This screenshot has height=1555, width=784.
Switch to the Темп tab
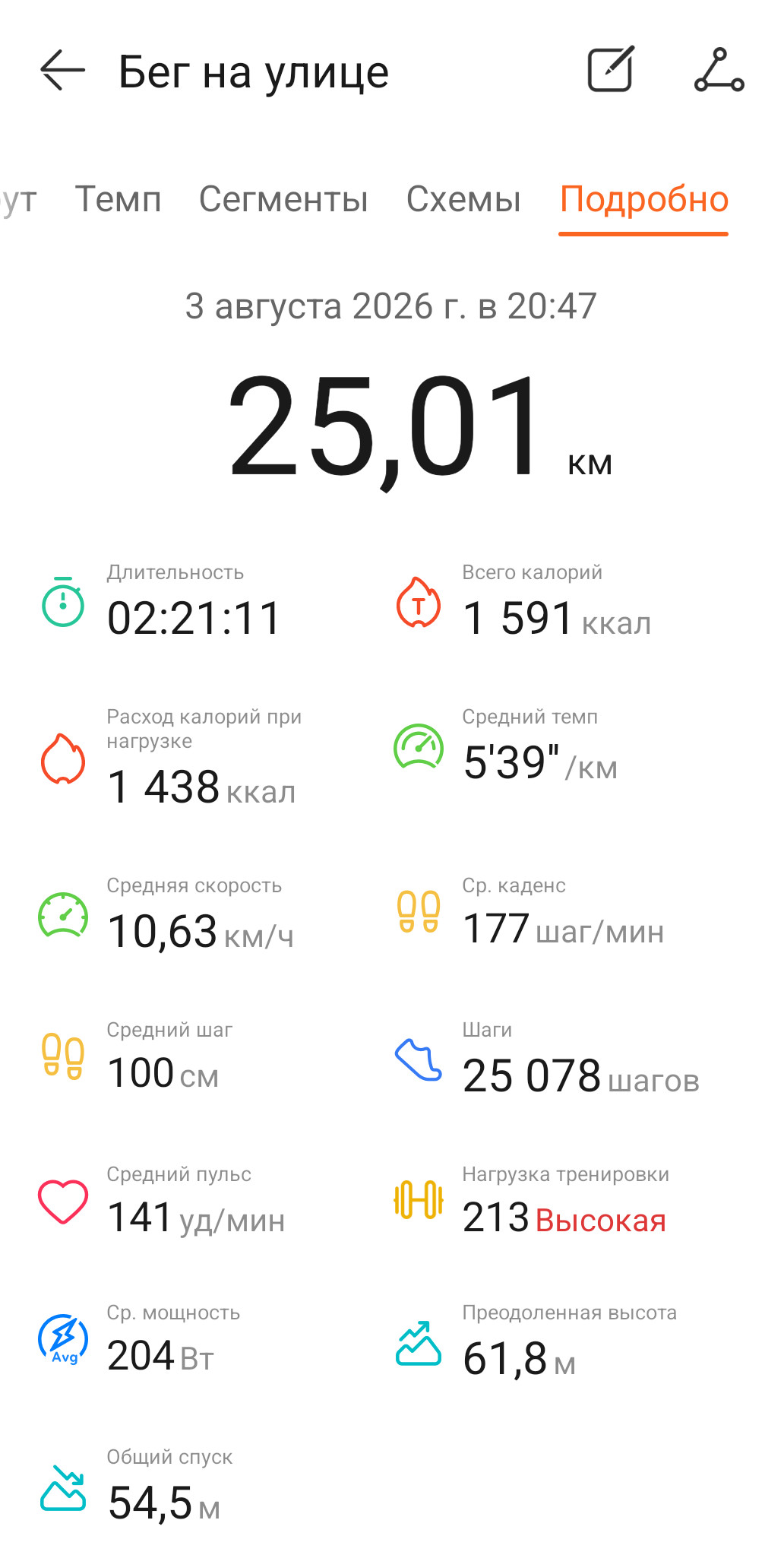pos(119,199)
